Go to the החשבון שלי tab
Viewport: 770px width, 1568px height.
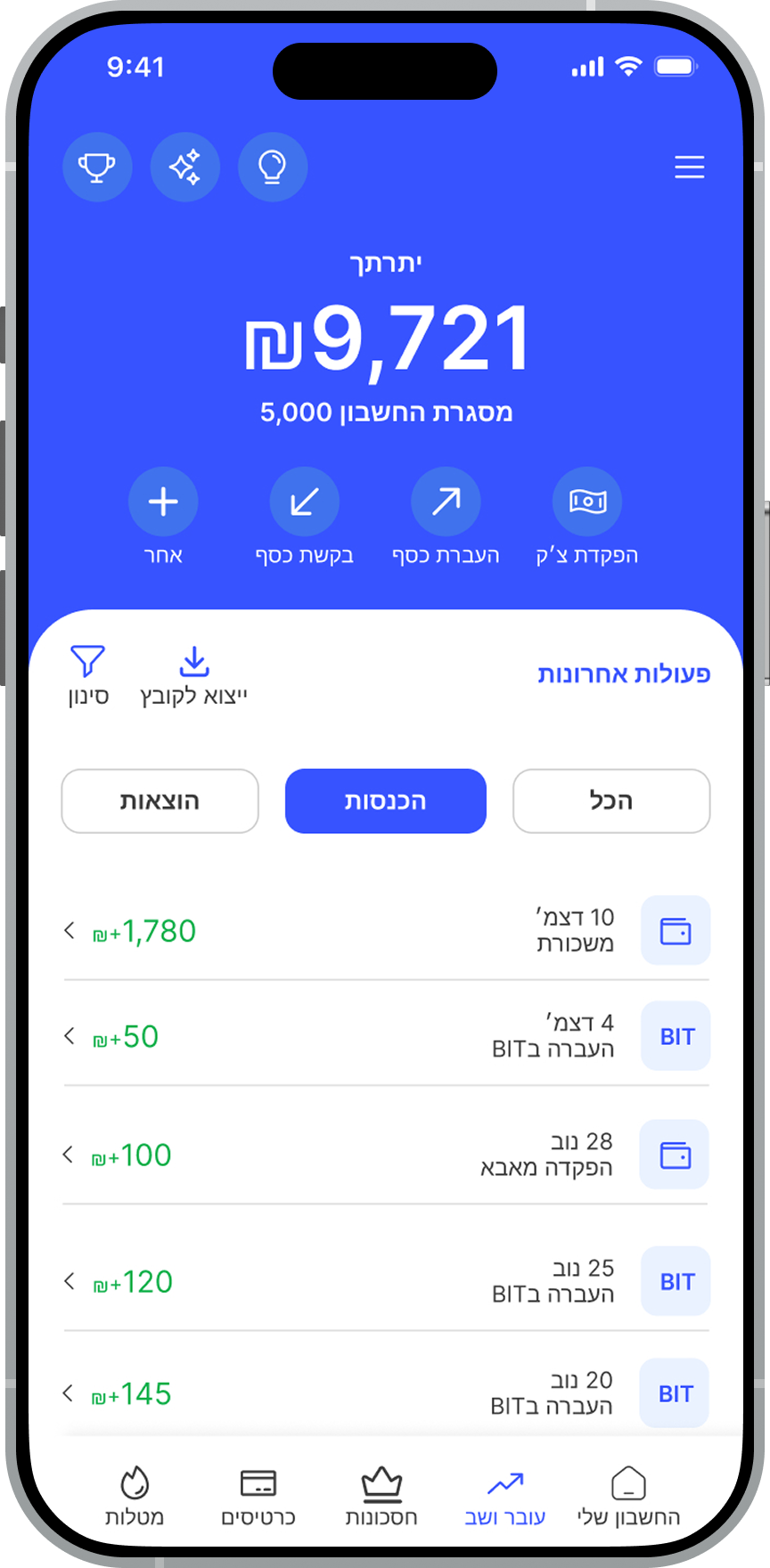point(628,1497)
